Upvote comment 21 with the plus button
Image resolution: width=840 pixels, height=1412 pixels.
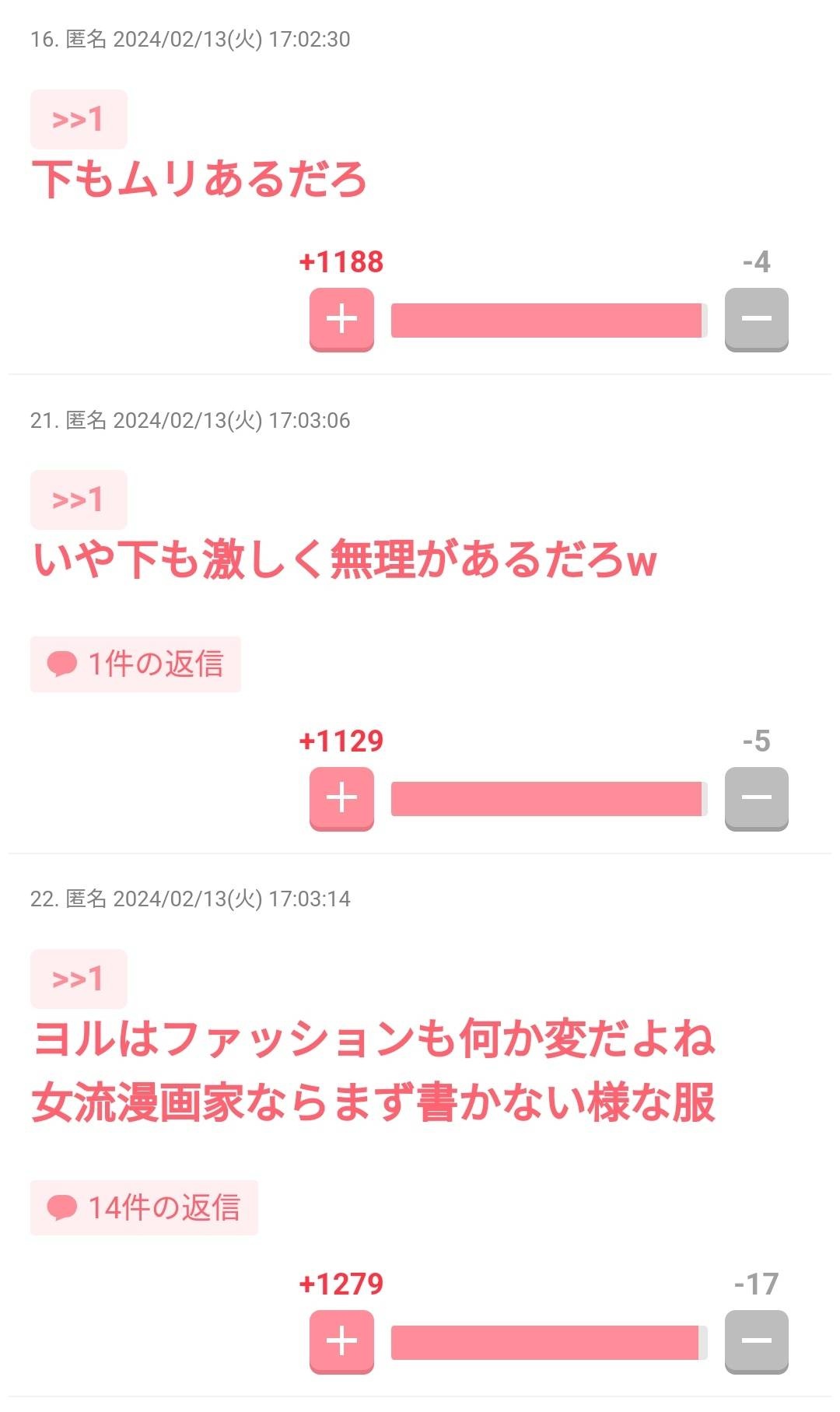[341, 798]
